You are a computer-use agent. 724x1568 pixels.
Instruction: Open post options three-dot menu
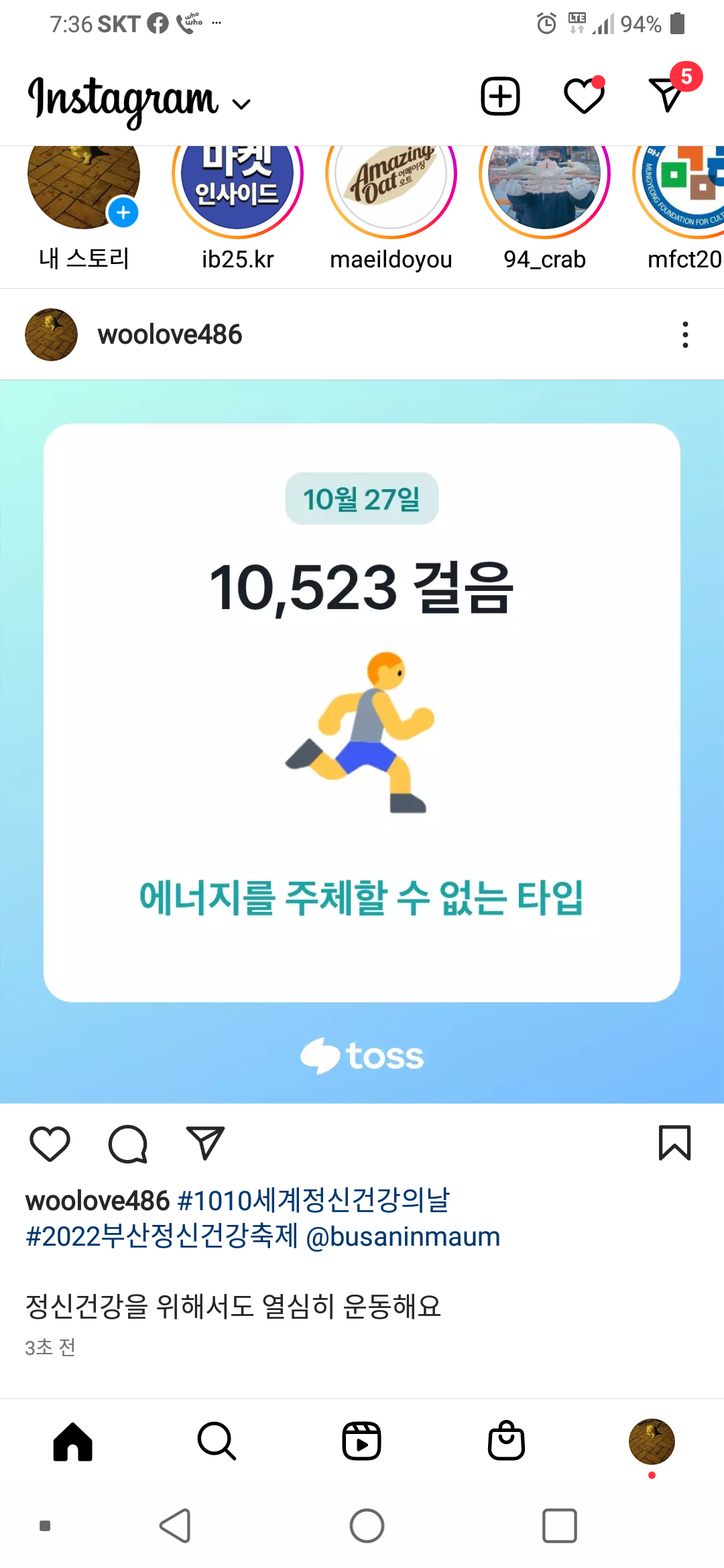point(684,334)
